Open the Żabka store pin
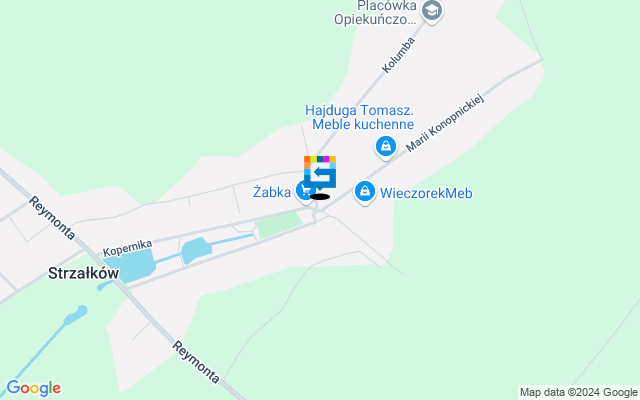Viewport: 640px width, 400px height. point(304,190)
